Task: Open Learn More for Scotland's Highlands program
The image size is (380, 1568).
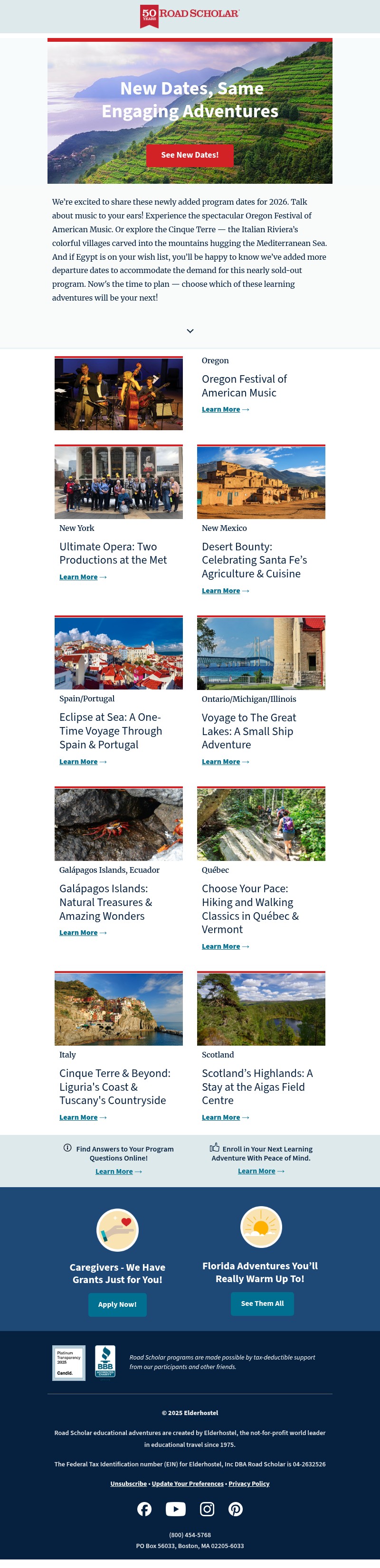Action: [221, 1117]
